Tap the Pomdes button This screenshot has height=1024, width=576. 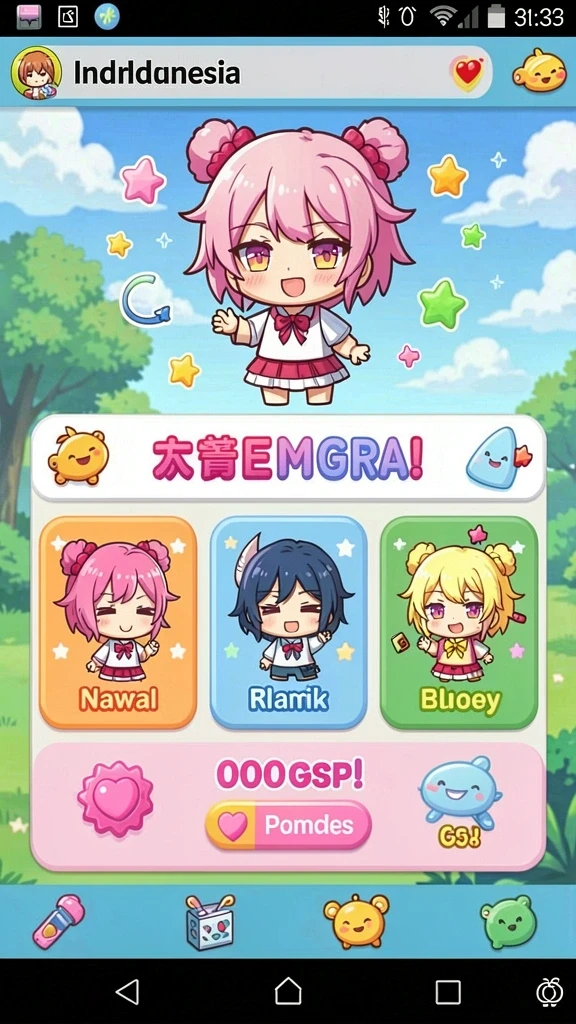288,825
